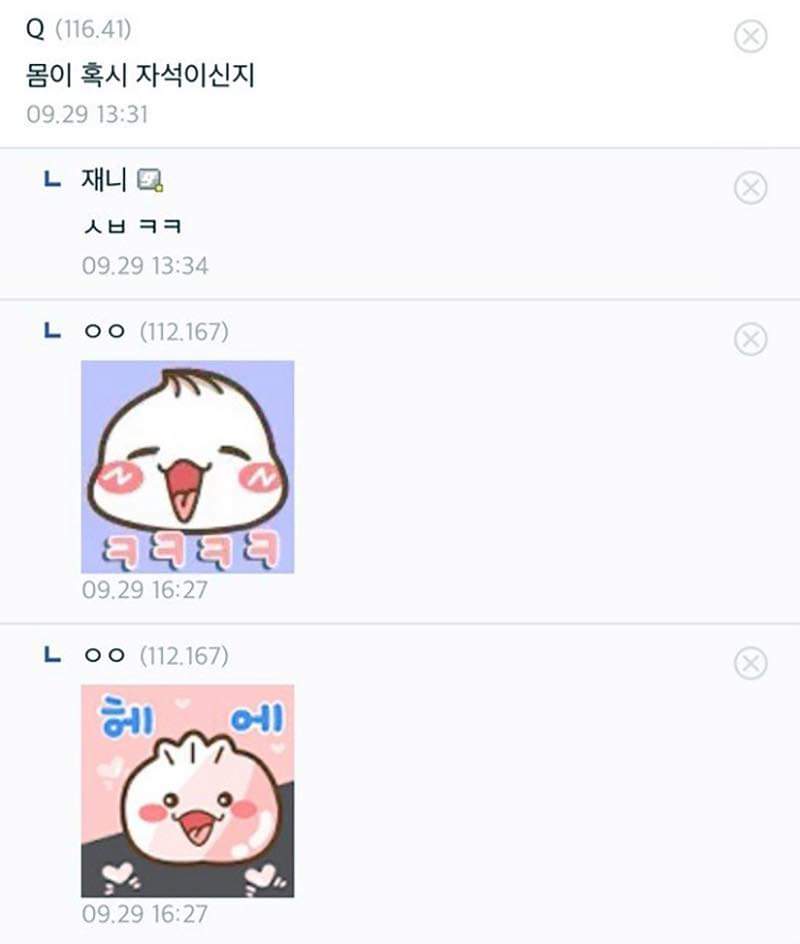Open the 헤에 pink bun sticker

(x=187, y=790)
